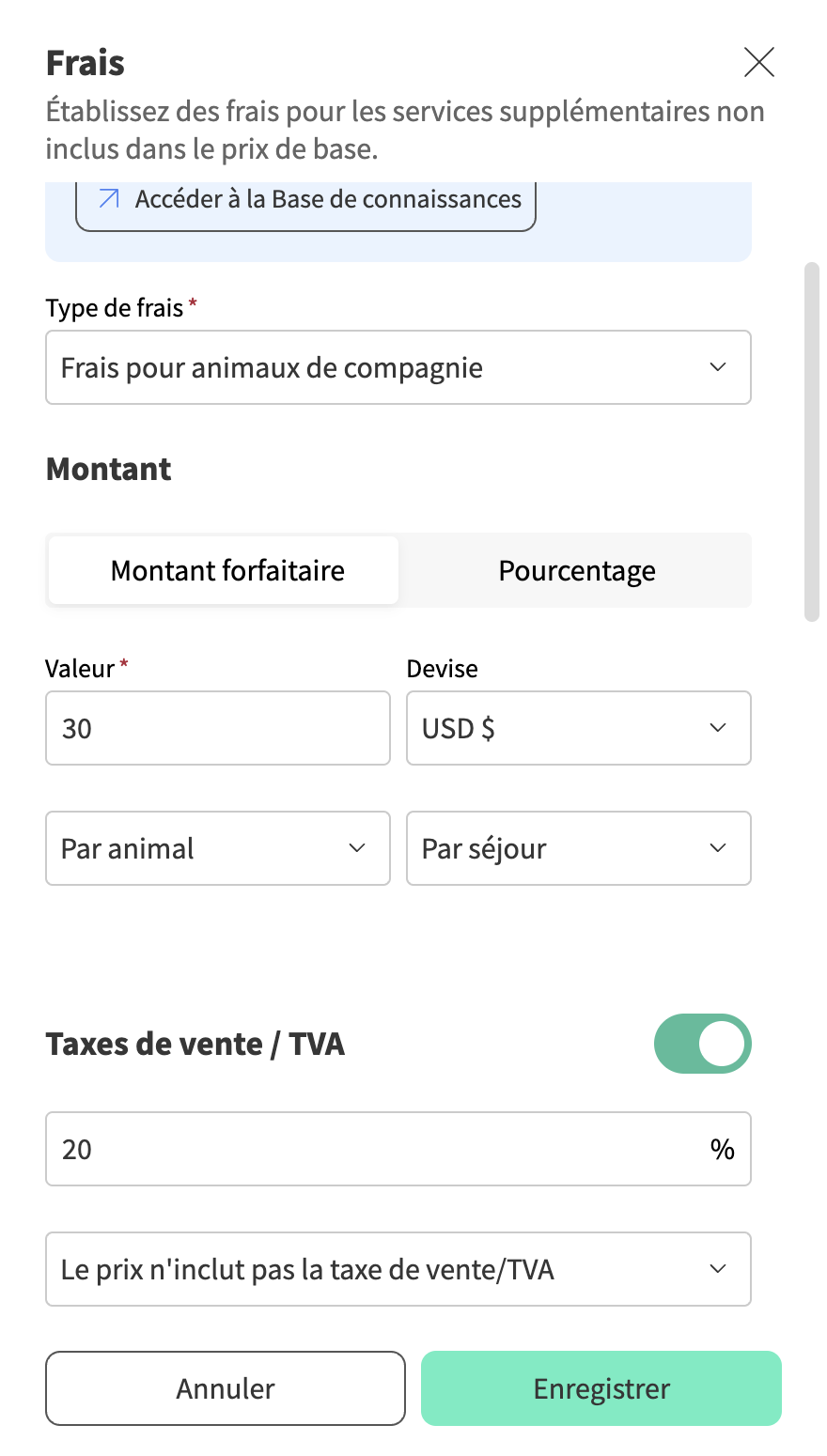Click Enregistrer to save the fee
Viewport: 827px width, 1456px height.
coord(601,1388)
